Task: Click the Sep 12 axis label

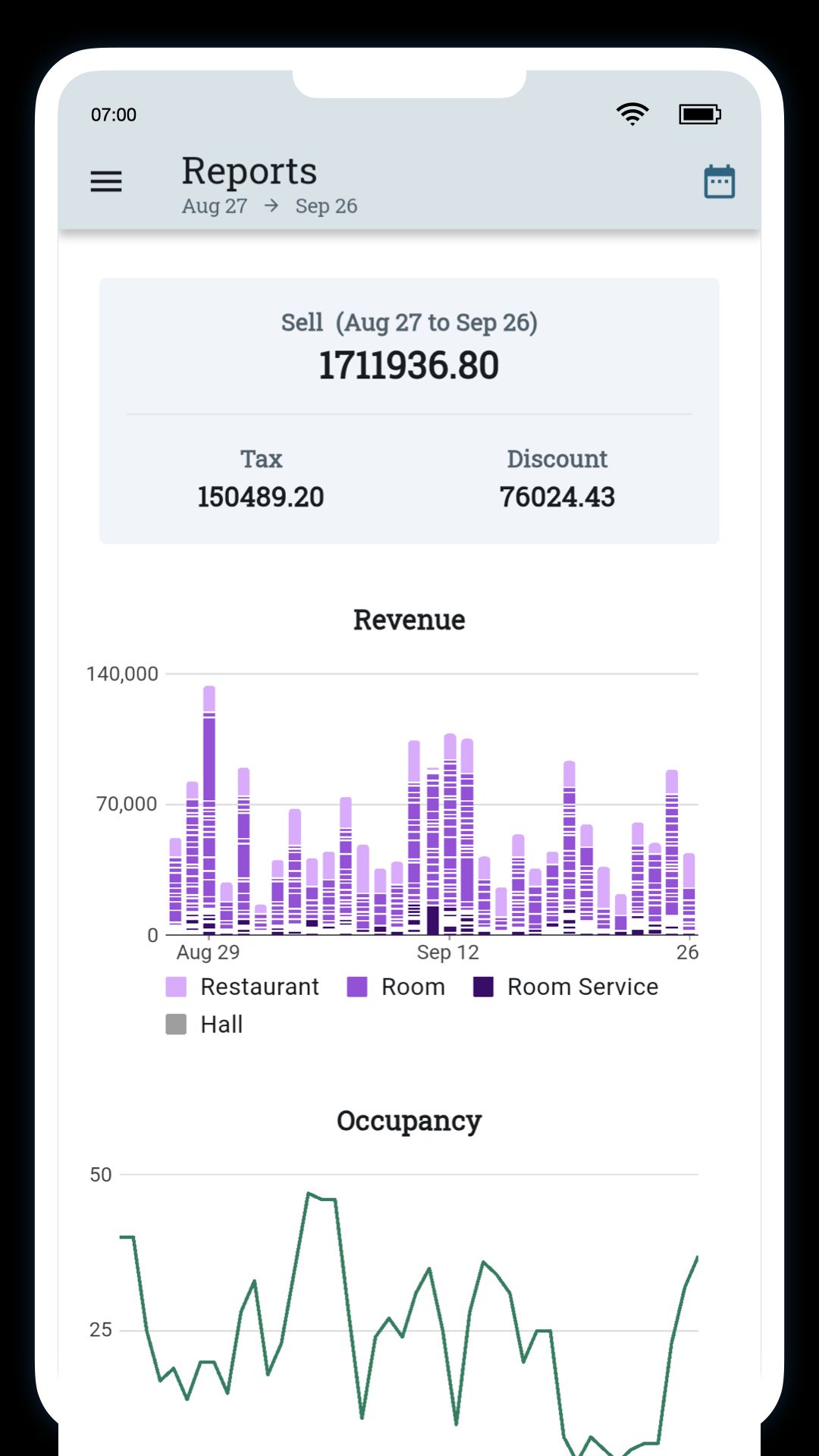Action: click(x=449, y=952)
